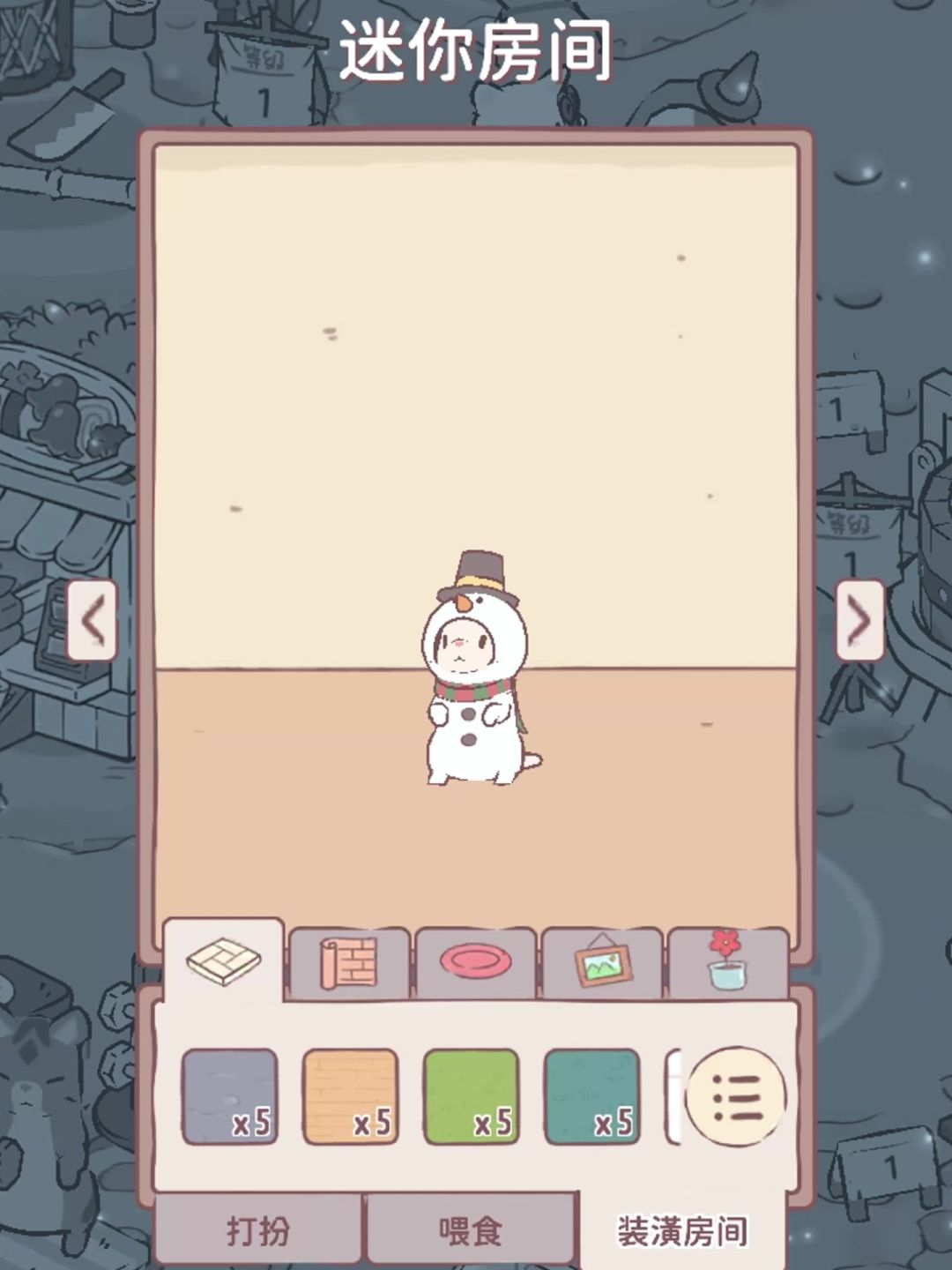This screenshot has height=1270, width=952.
Task: Switch to the picture frame category tab
Action: [602, 963]
